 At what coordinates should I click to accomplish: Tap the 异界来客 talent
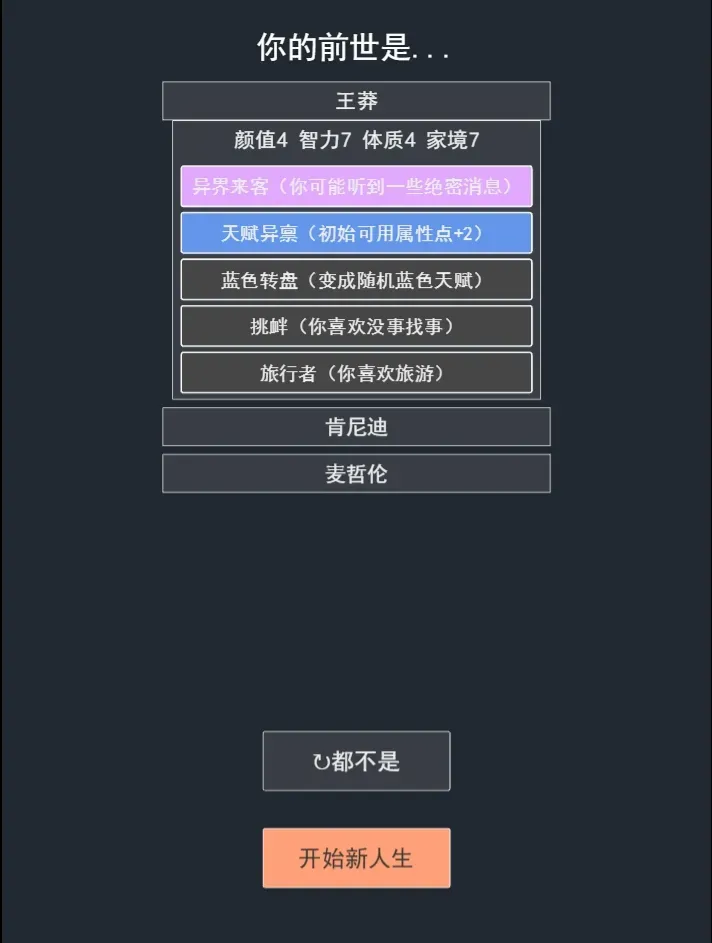click(356, 187)
